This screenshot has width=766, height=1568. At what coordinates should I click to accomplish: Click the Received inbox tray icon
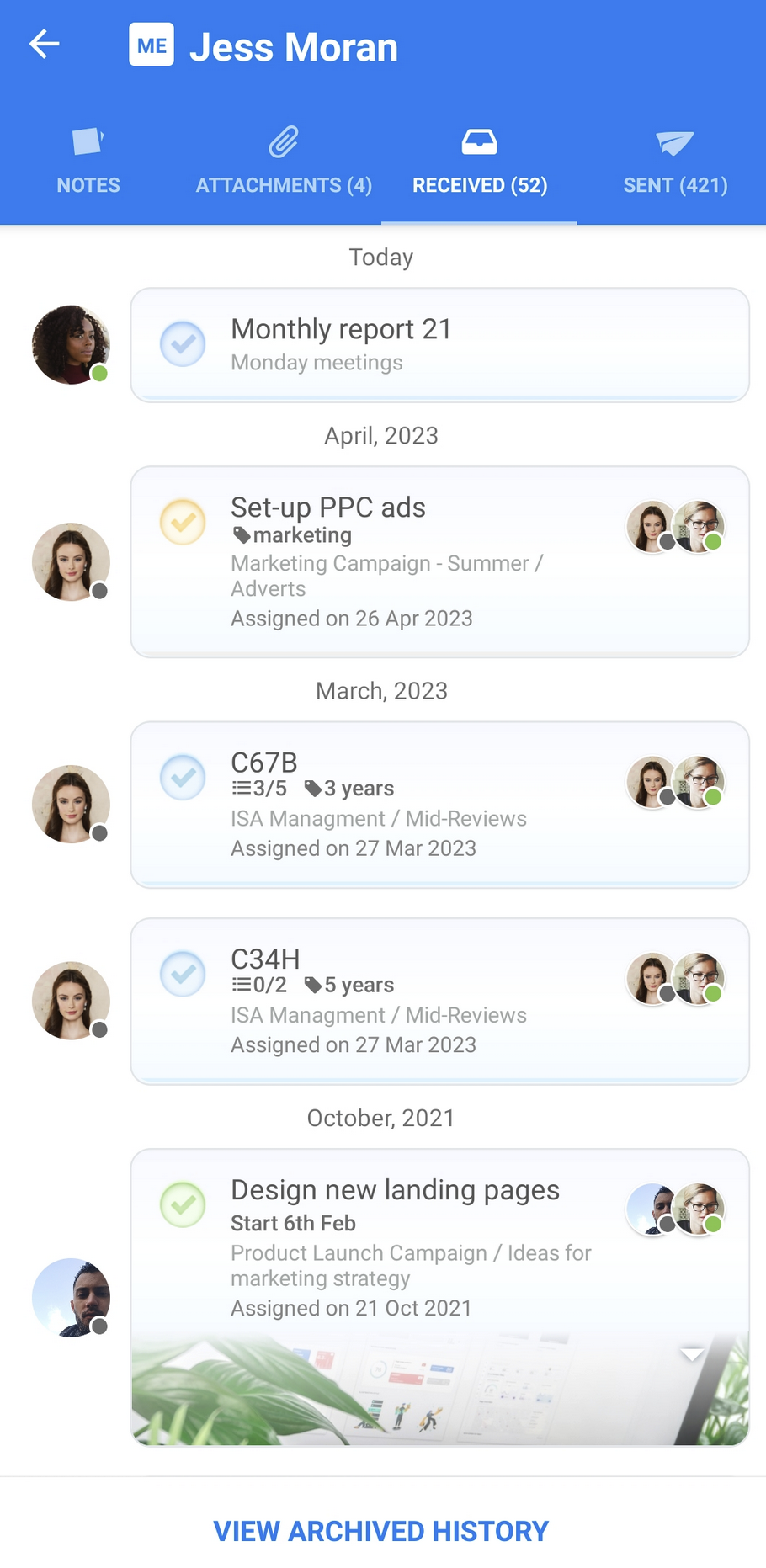(x=478, y=141)
